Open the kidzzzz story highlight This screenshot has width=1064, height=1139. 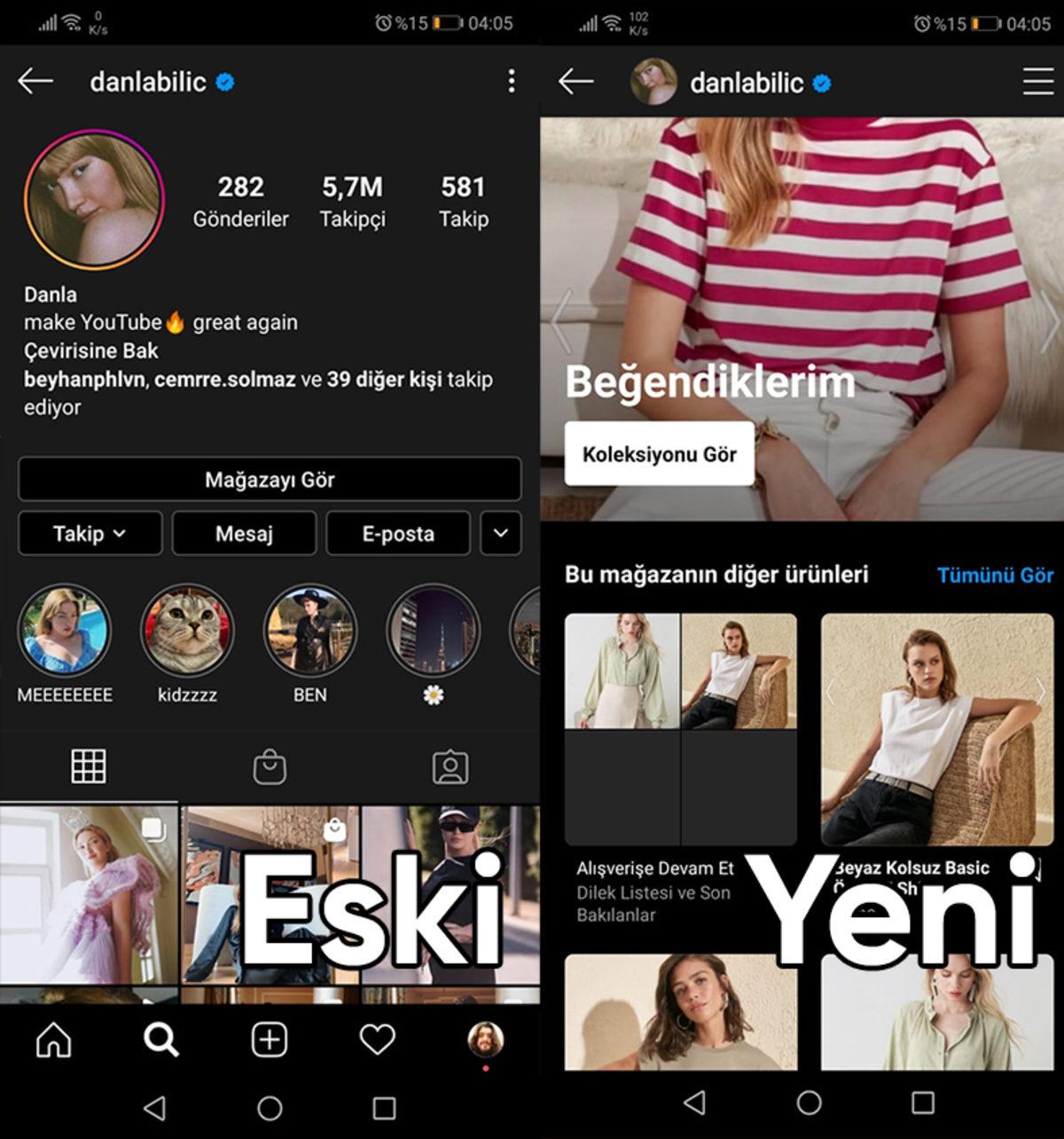[187, 631]
